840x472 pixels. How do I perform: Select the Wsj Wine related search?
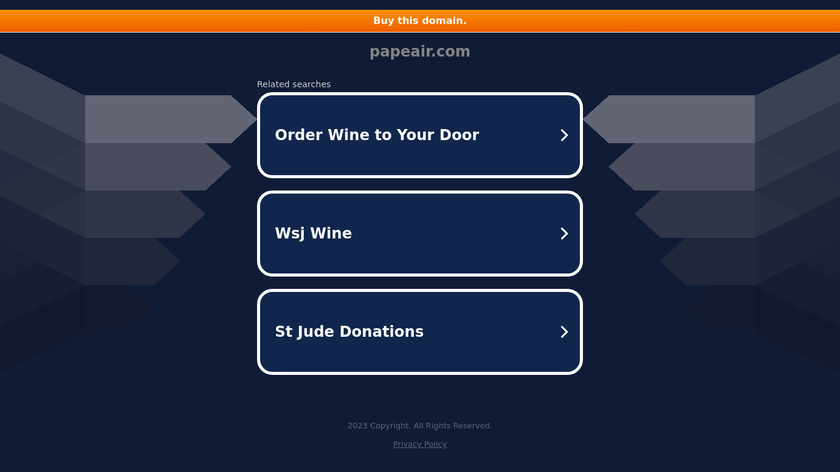[x=420, y=233]
